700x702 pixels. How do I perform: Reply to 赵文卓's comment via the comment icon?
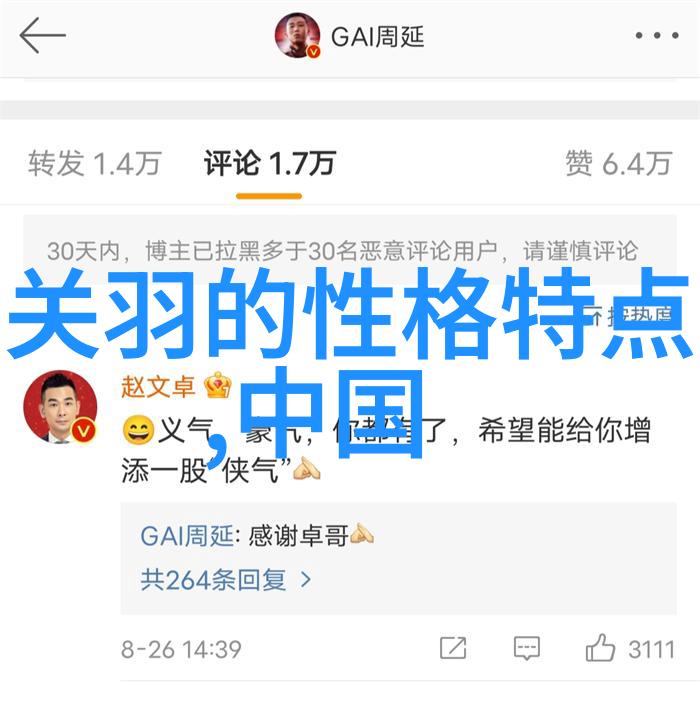click(526, 648)
